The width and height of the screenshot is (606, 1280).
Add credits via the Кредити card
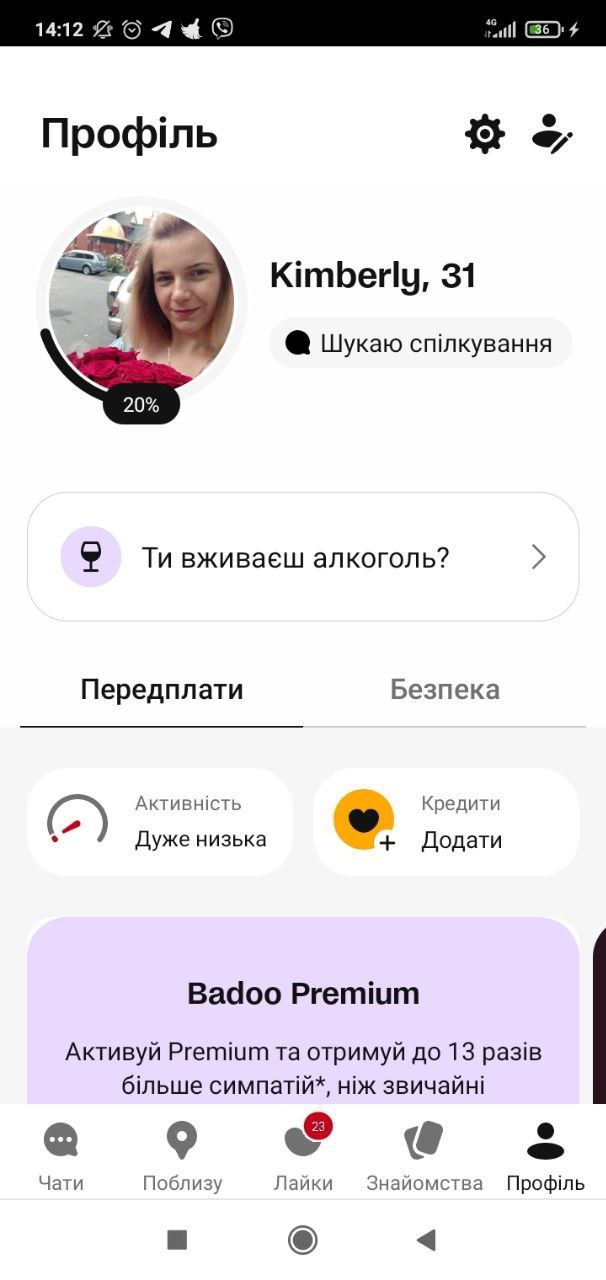446,822
